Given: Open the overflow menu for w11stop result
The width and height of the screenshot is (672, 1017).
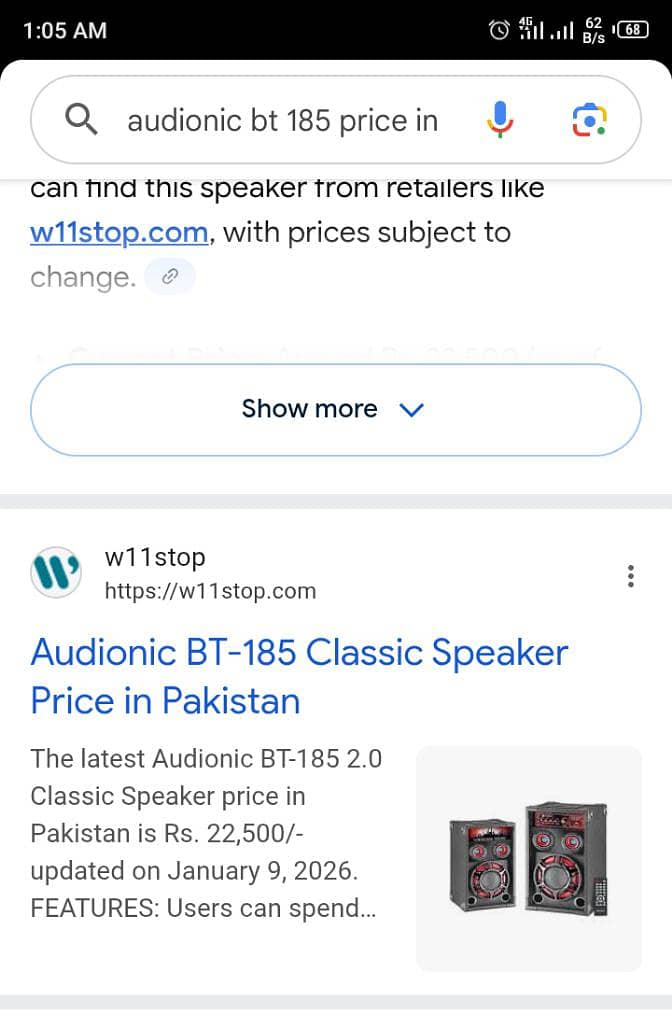Looking at the screenshot, I should point(630,576).
